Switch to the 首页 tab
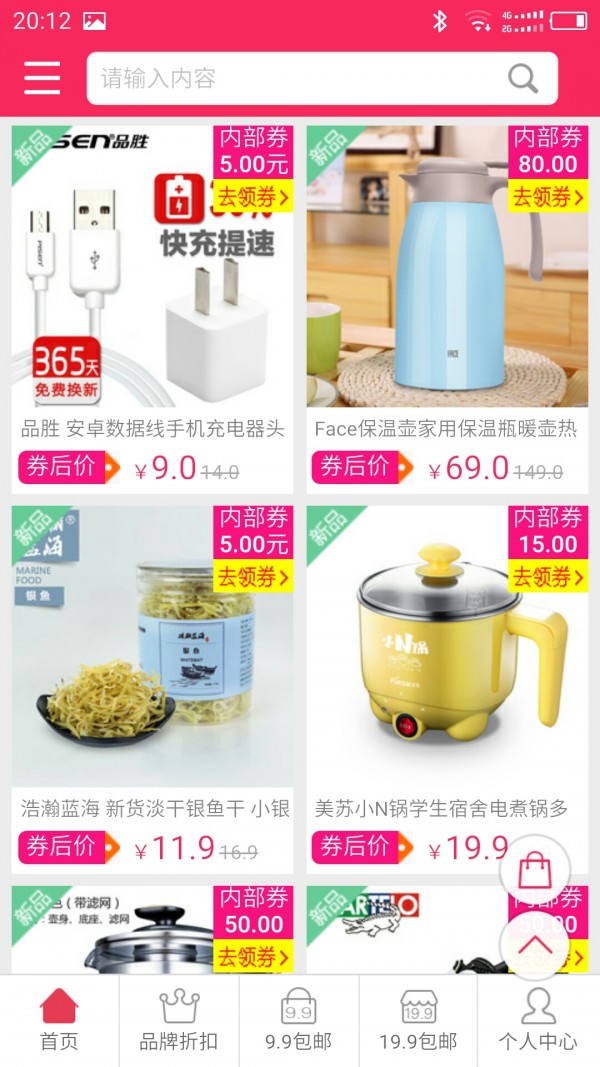The height and width of the screenshot is (1067, 600). [x=59, y=1020]
